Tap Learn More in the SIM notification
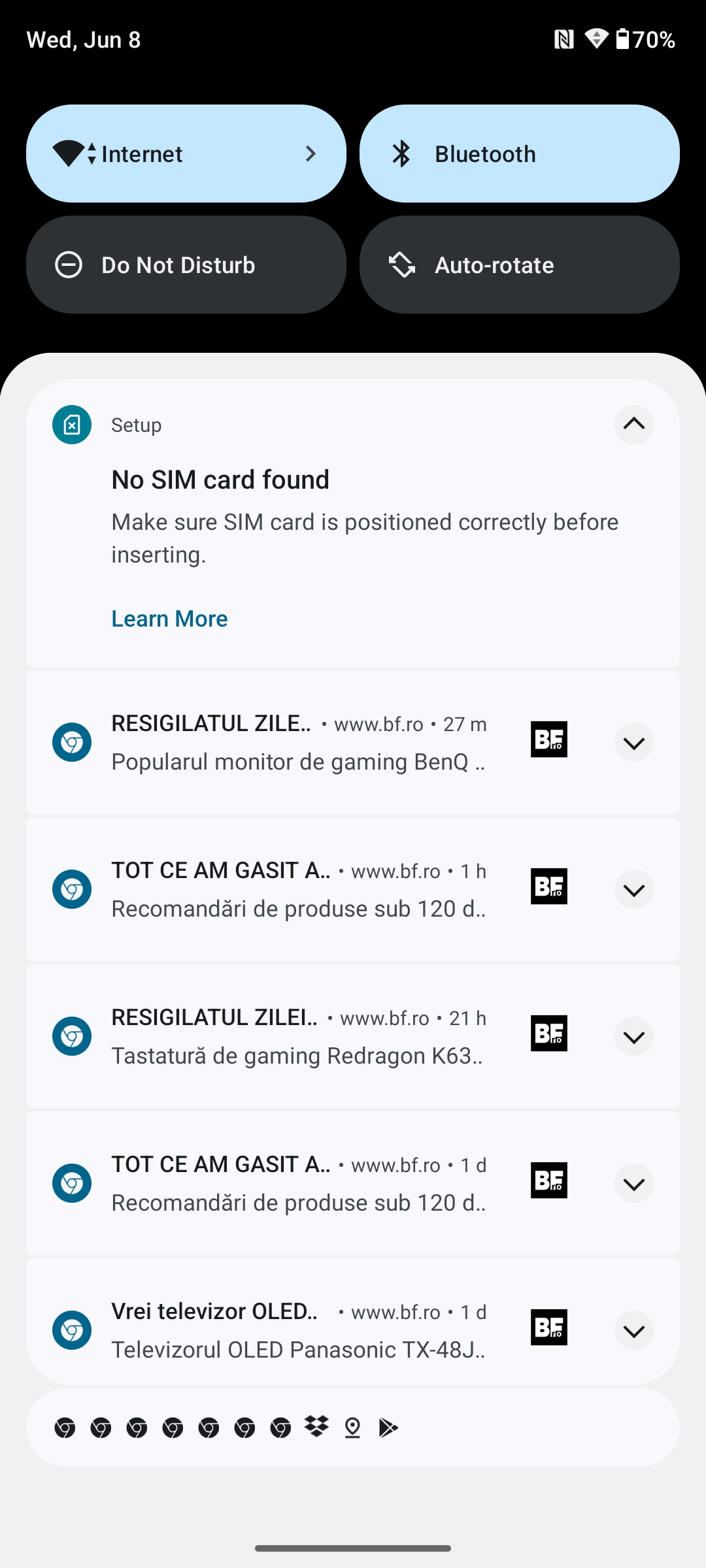 pos(169,619)
